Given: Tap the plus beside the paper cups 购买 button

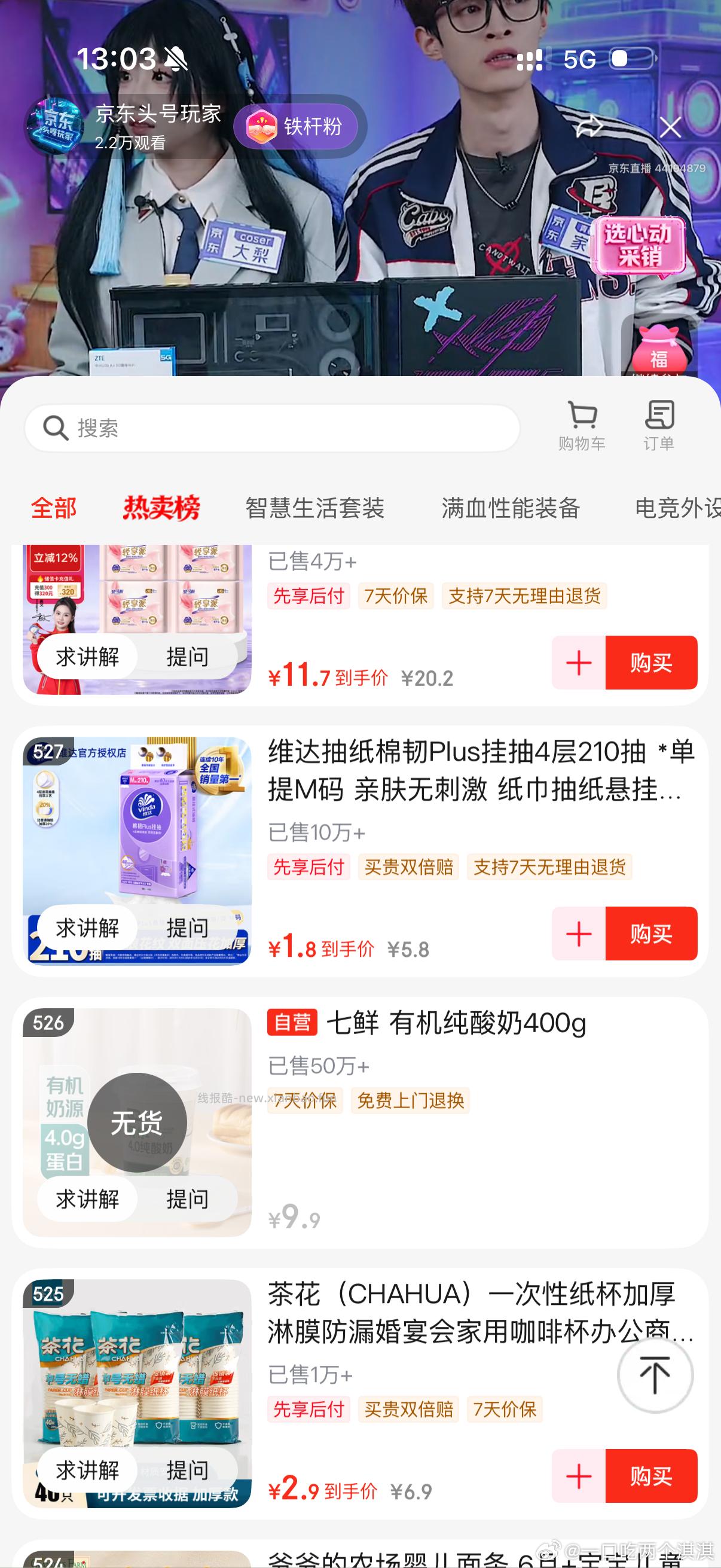Looking at the screenshot, I should tap(578, 1476).
